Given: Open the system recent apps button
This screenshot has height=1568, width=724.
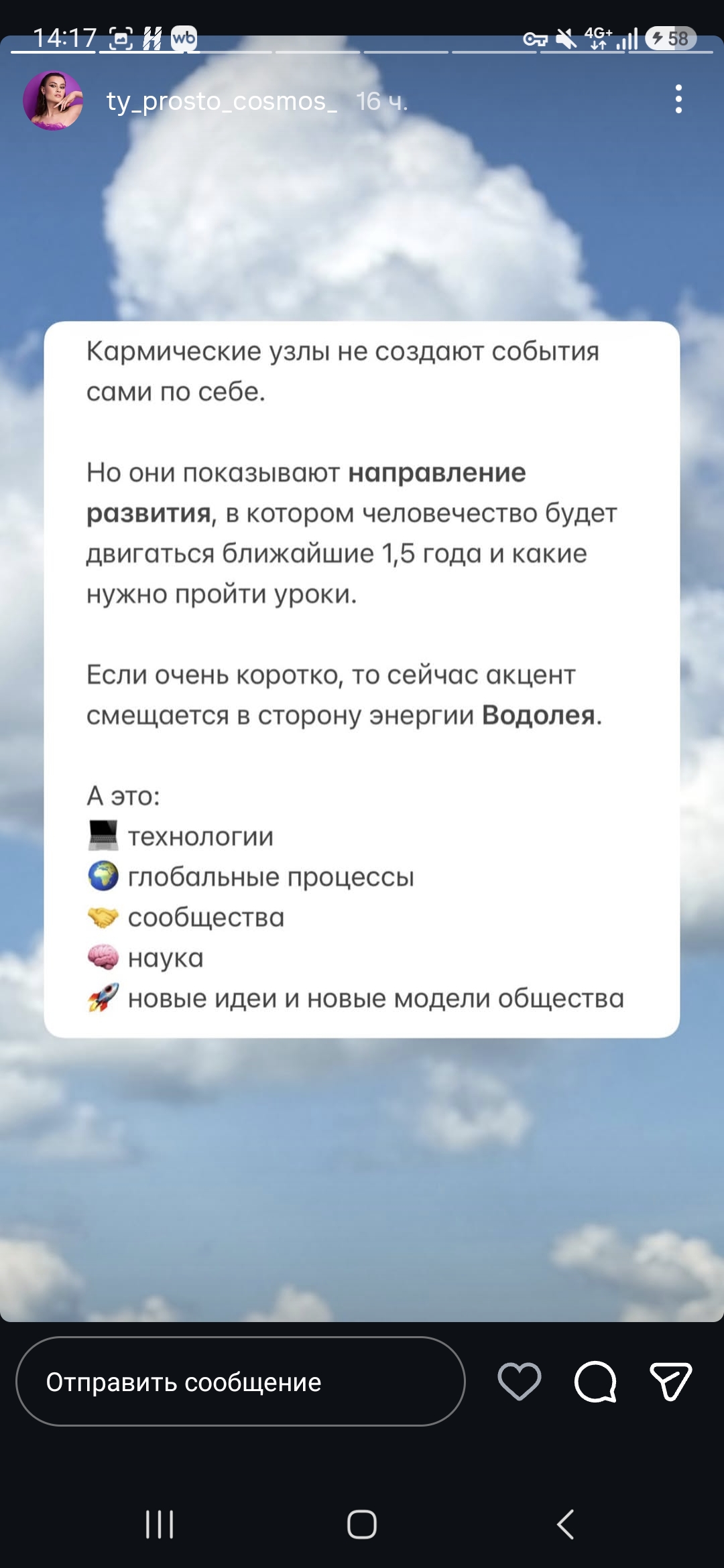Looking at the screenshot, I should [160, 1524].
